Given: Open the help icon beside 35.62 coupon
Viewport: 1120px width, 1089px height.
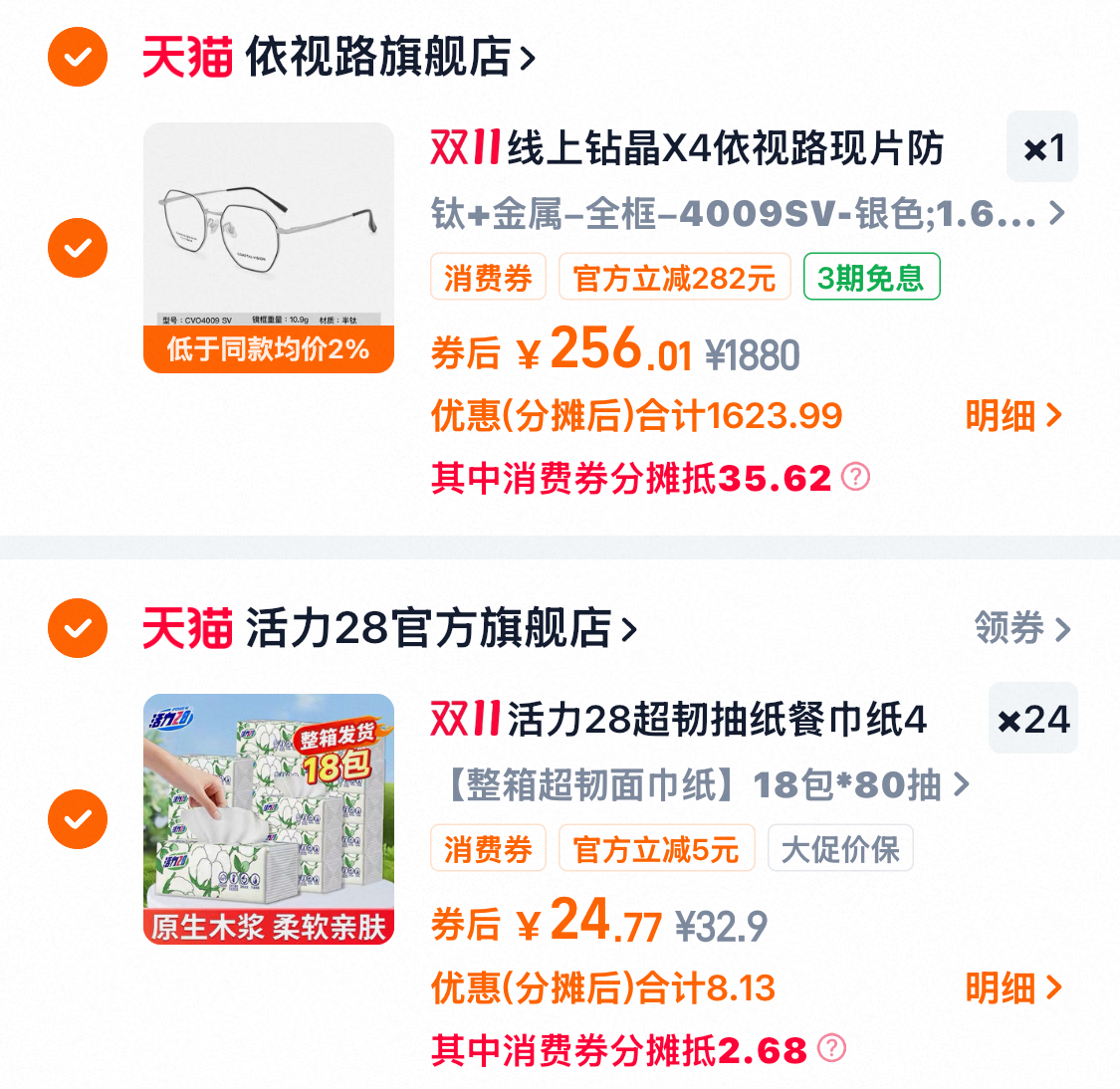Looking at the screenshot, I should tap(855, 477).
